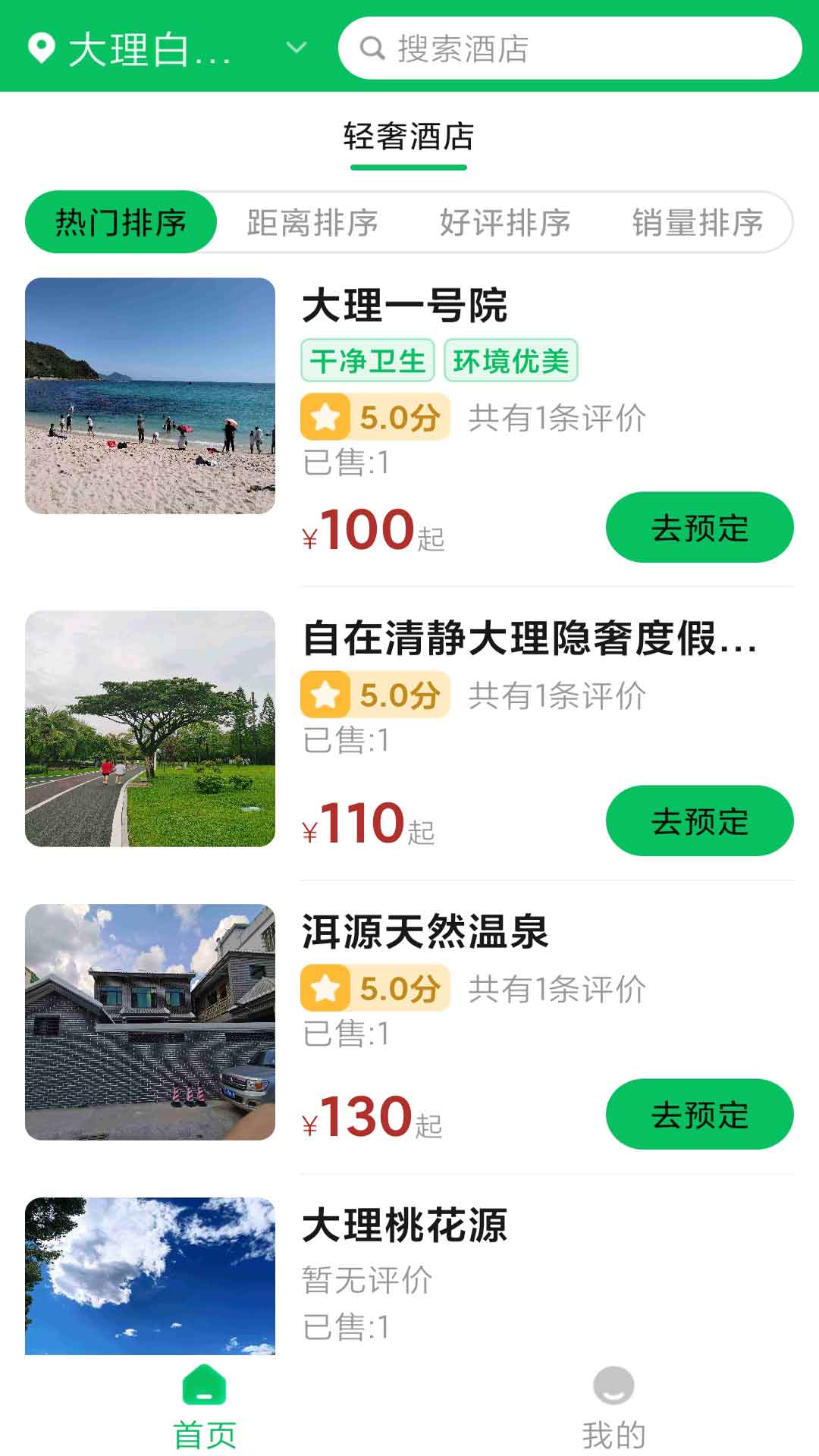Select 热门排序 sorting option
819x1456 pixels.
pos(121,221)
